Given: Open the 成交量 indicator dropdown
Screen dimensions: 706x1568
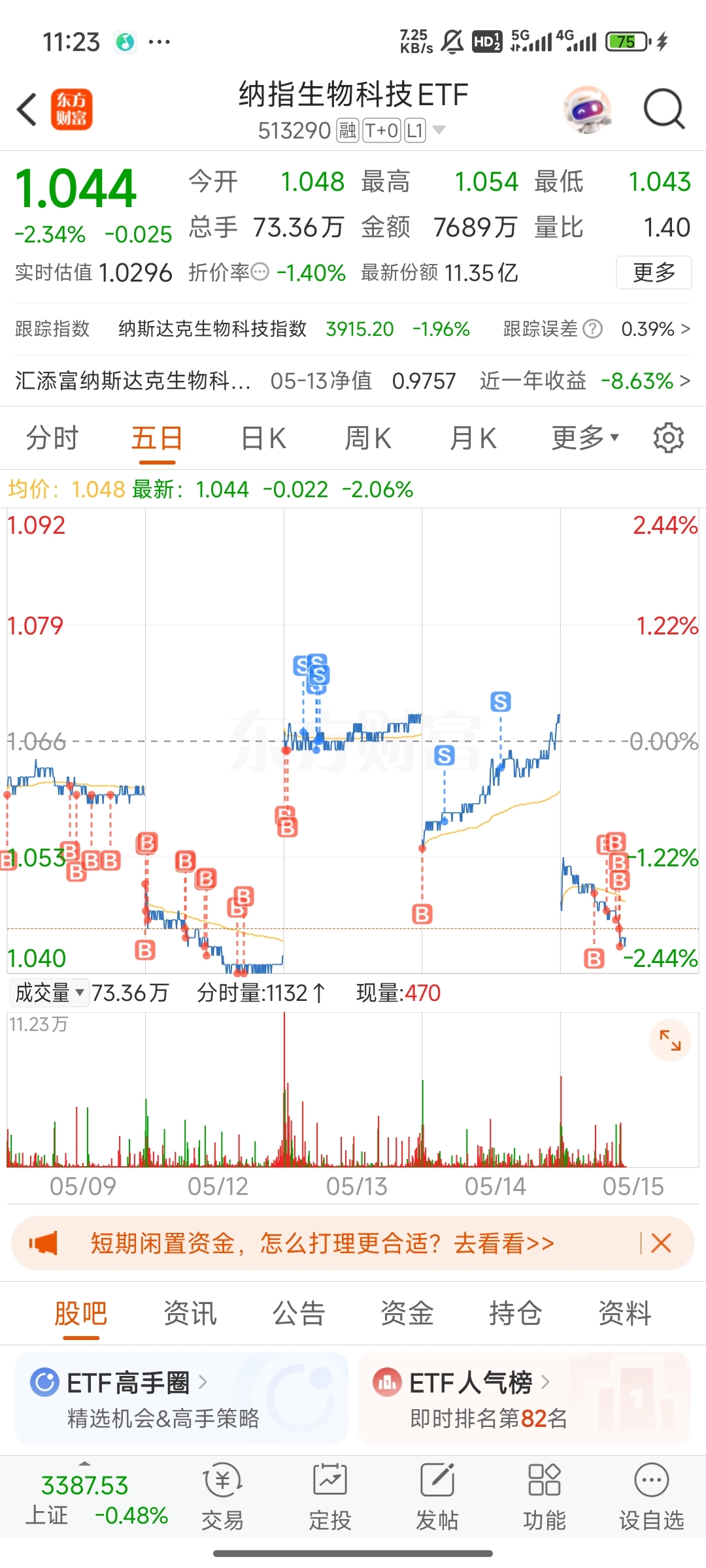Looking at the screenshot, I should pyautogui.click(x=46, y=992).
